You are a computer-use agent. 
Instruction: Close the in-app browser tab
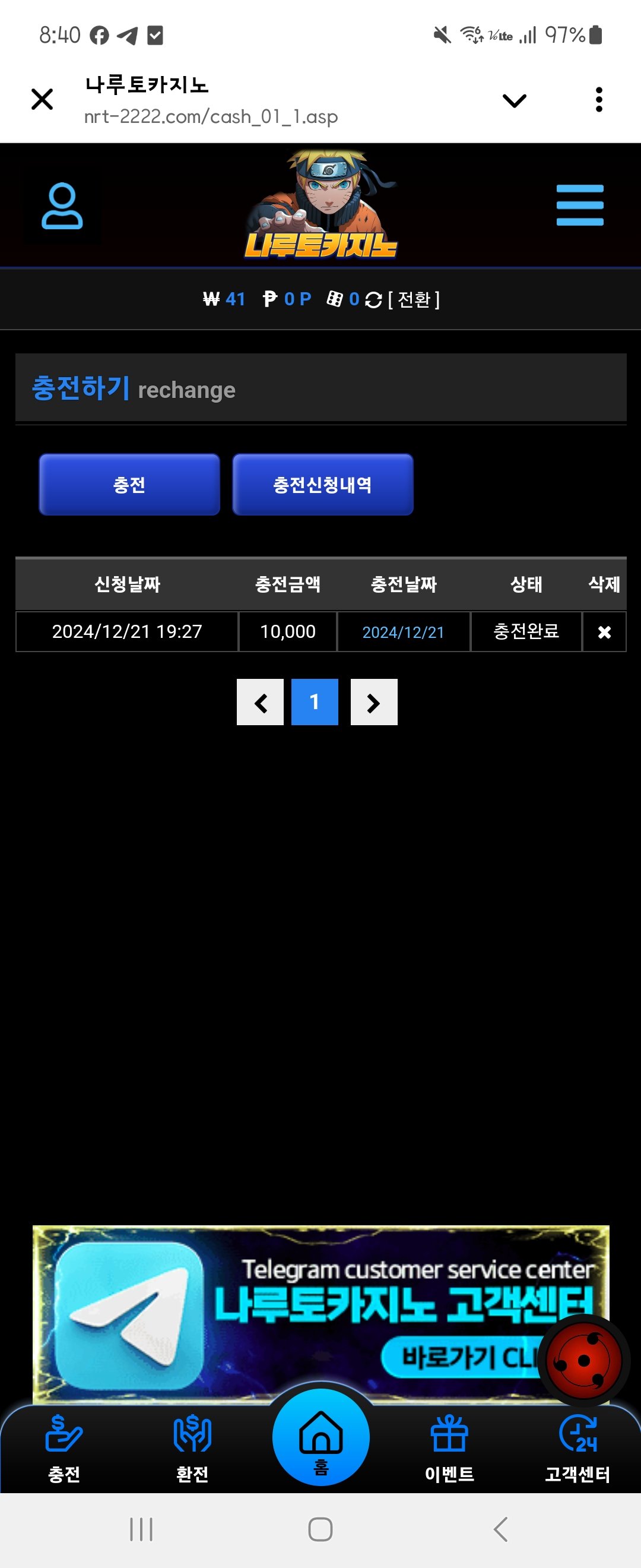(x=42, y=99)
